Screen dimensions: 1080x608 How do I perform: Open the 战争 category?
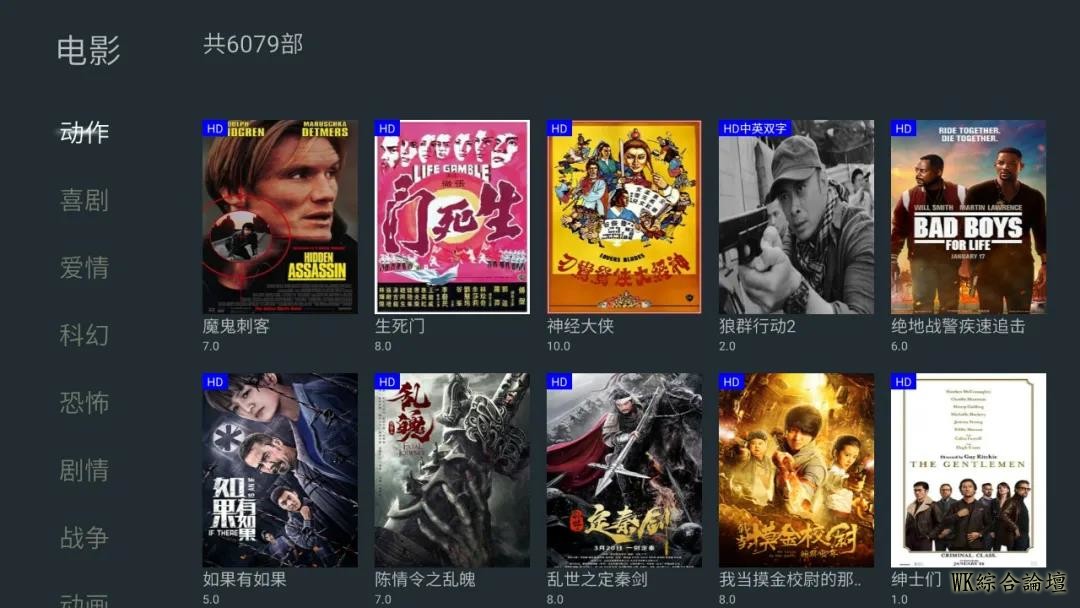tap(84, 537)
